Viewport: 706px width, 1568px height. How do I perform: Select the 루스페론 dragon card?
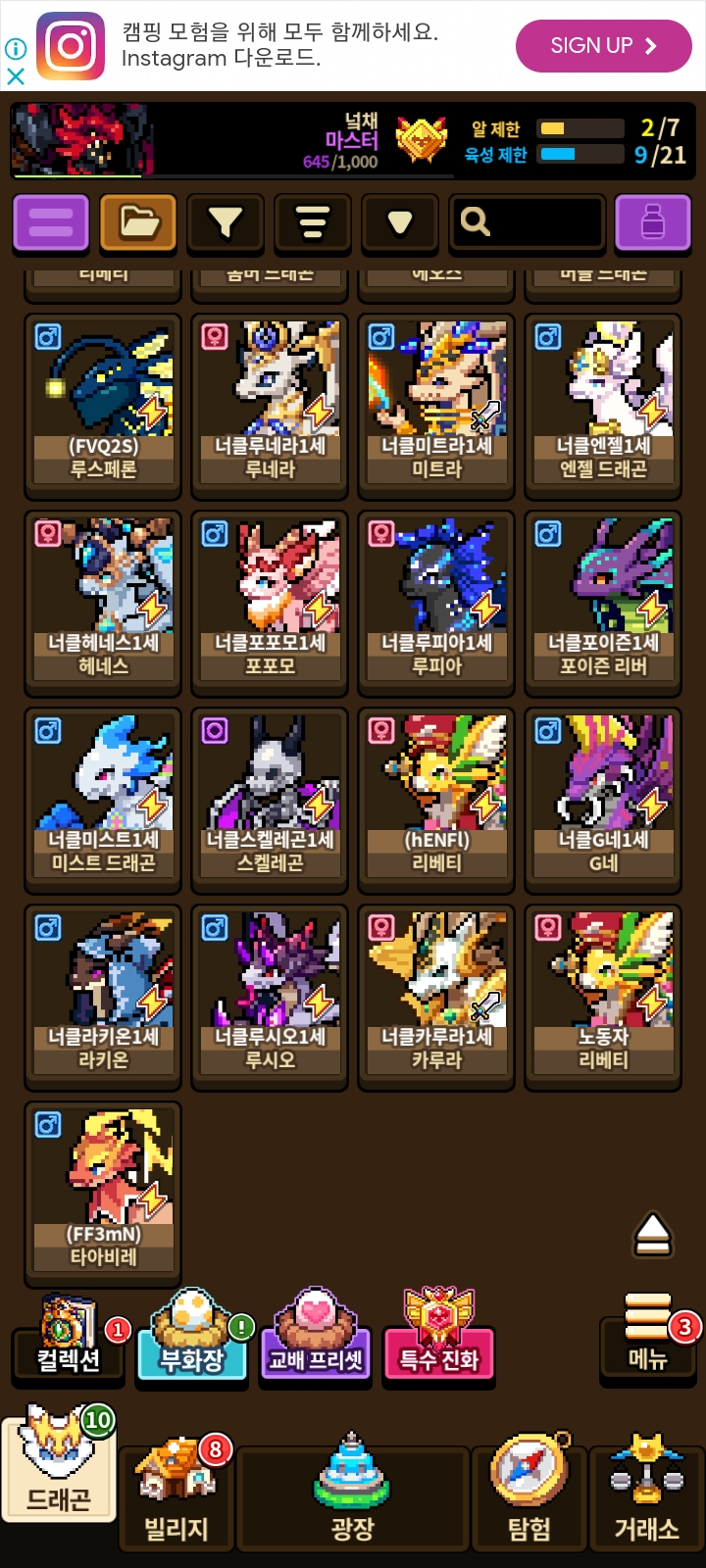[x=103, y=402]
